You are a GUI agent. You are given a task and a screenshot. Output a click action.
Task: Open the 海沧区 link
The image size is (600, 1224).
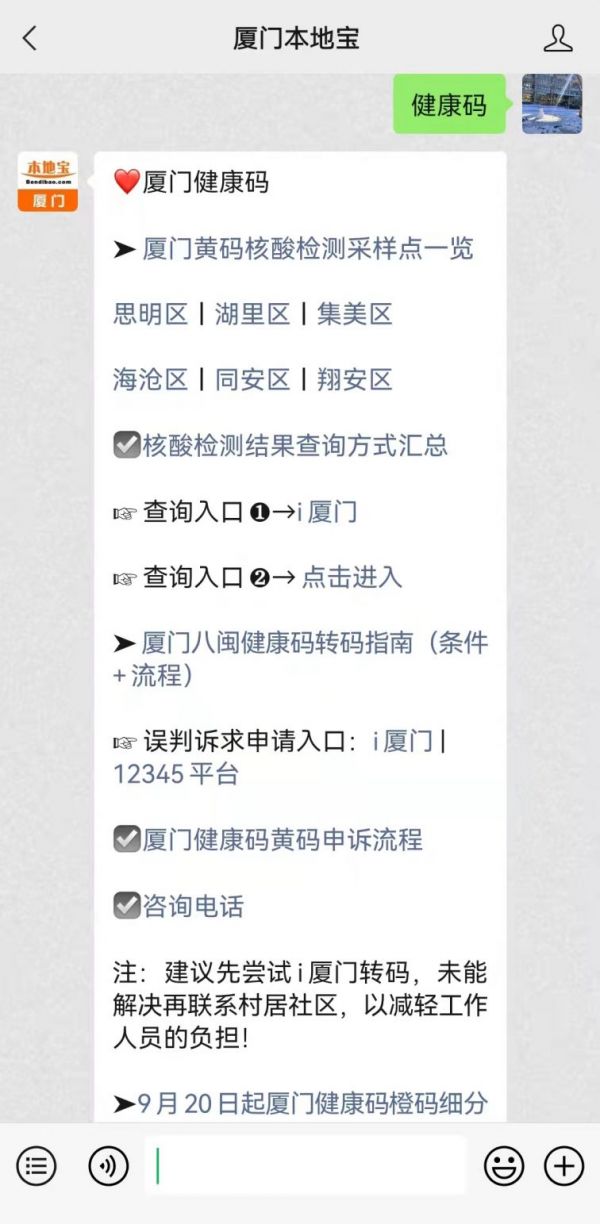coord(151,380)
